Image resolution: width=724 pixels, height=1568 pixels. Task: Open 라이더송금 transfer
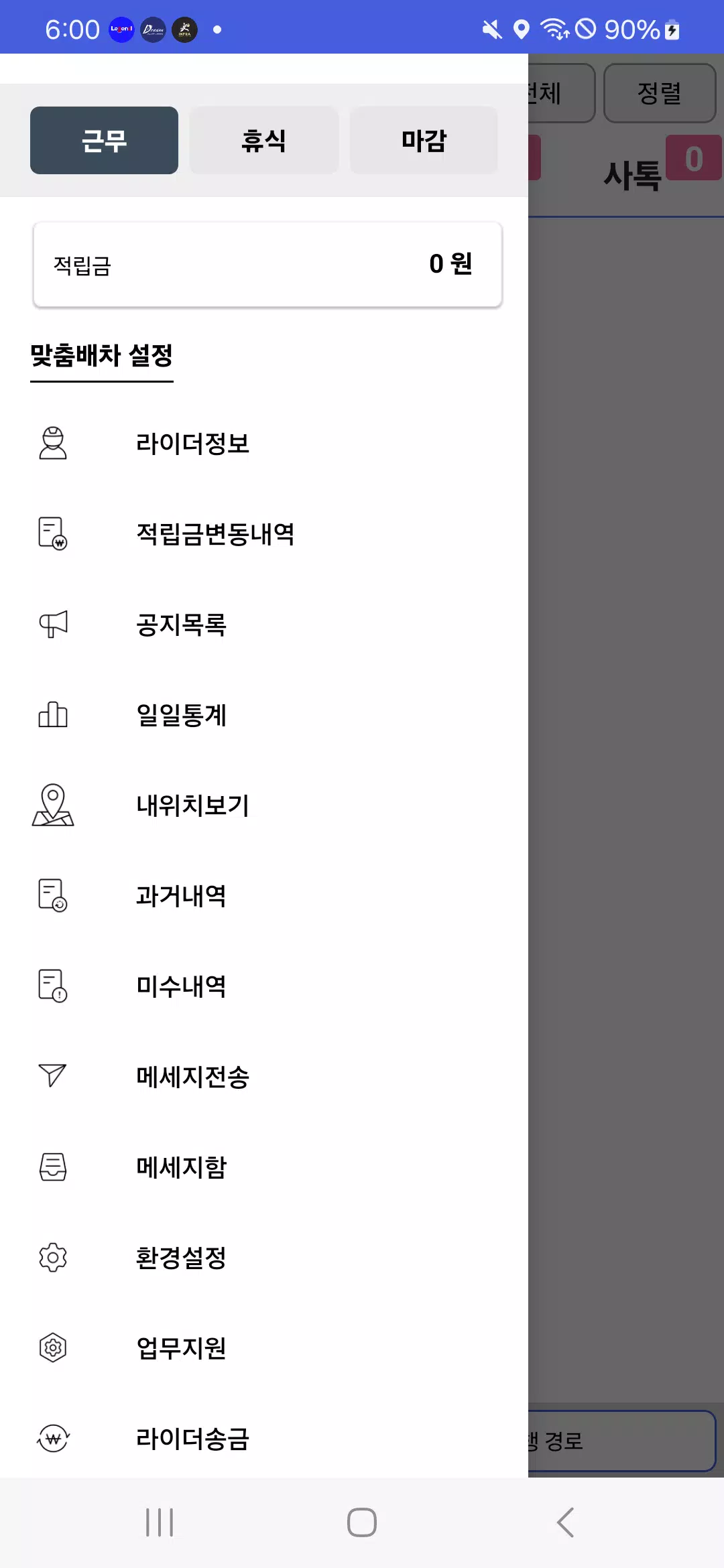(264, 1438)
